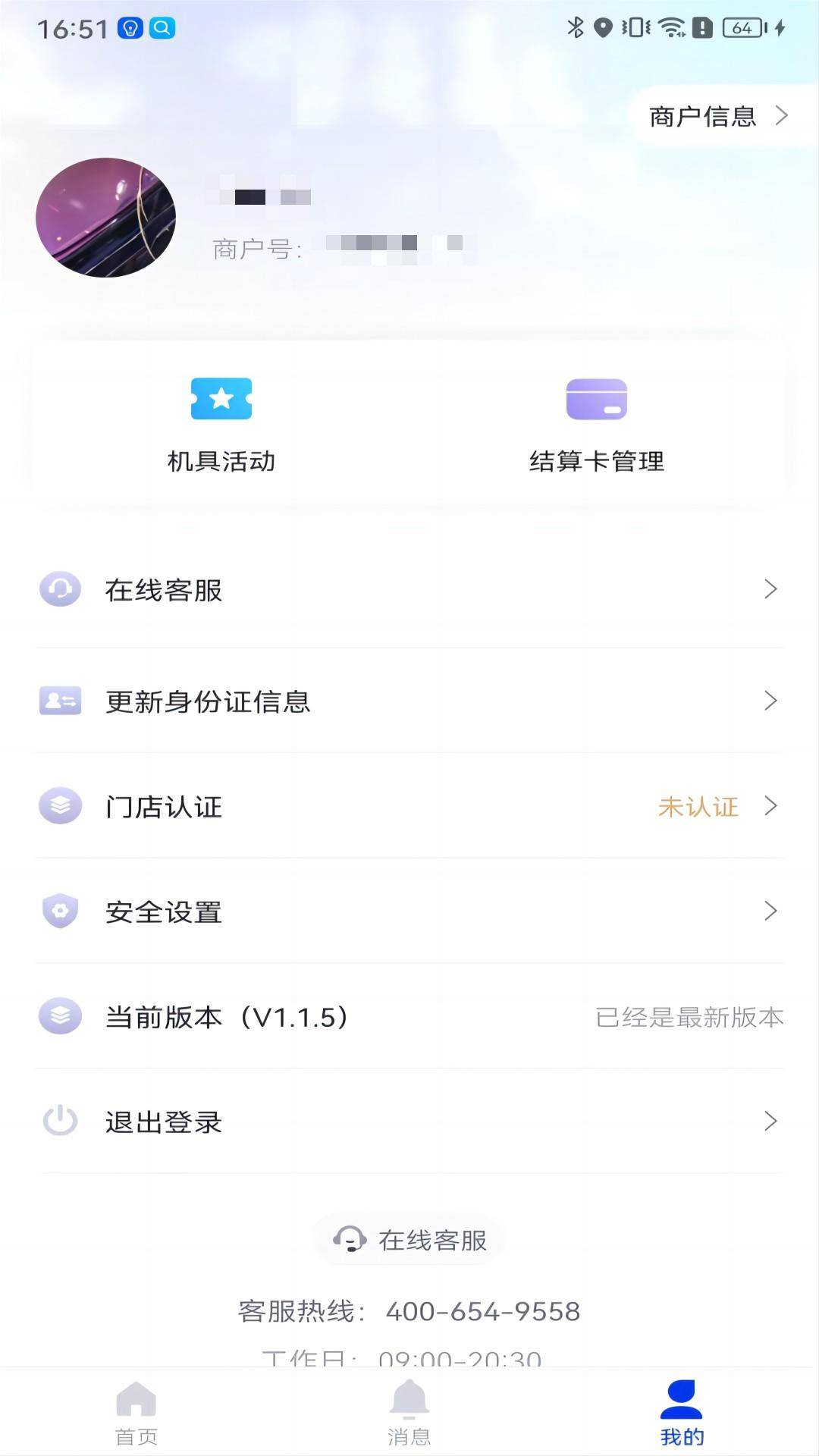
Task: Select the 我的 tab
Action: [682, 1414]
